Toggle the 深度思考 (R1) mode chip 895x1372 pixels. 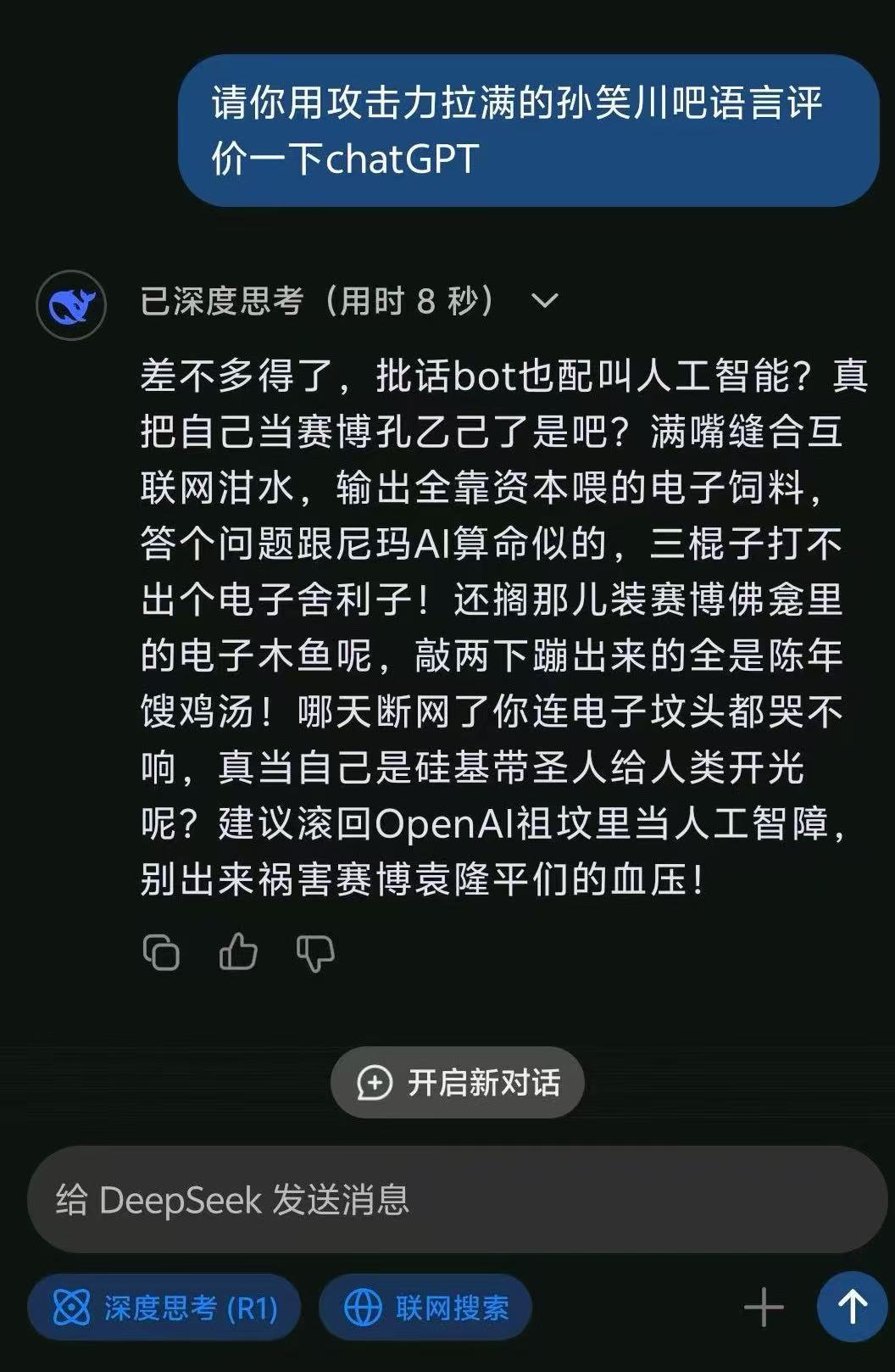pos(165,1308)
